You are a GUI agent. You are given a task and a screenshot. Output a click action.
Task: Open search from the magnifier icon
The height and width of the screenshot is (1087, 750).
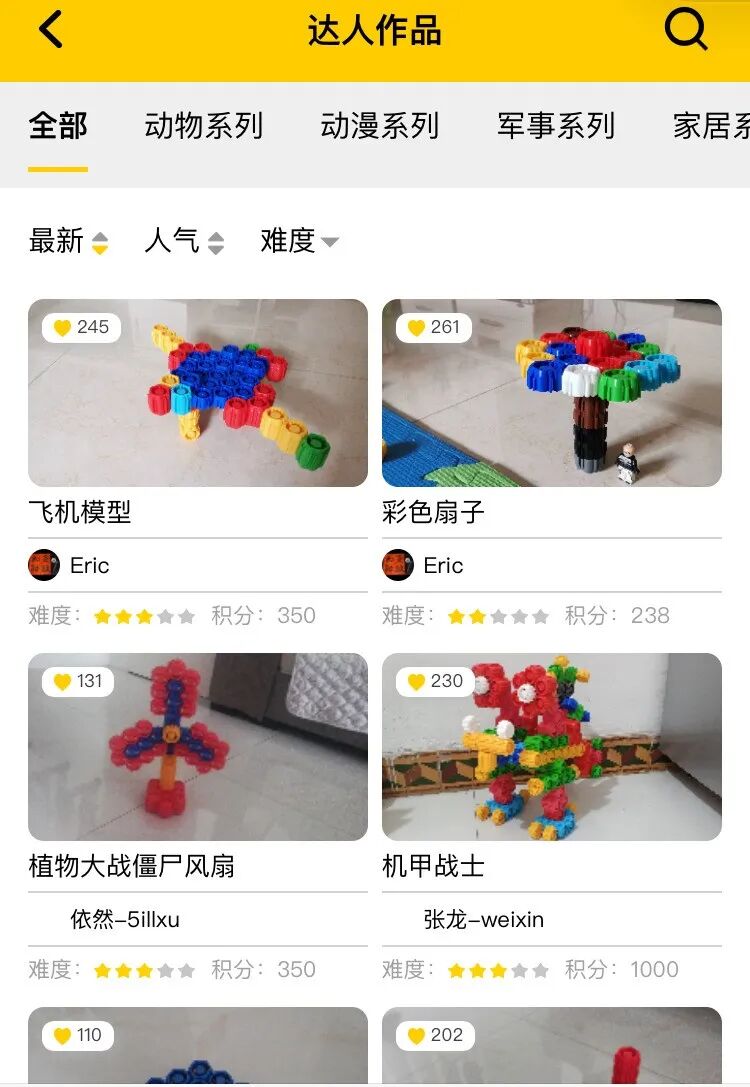pos(685,31)
